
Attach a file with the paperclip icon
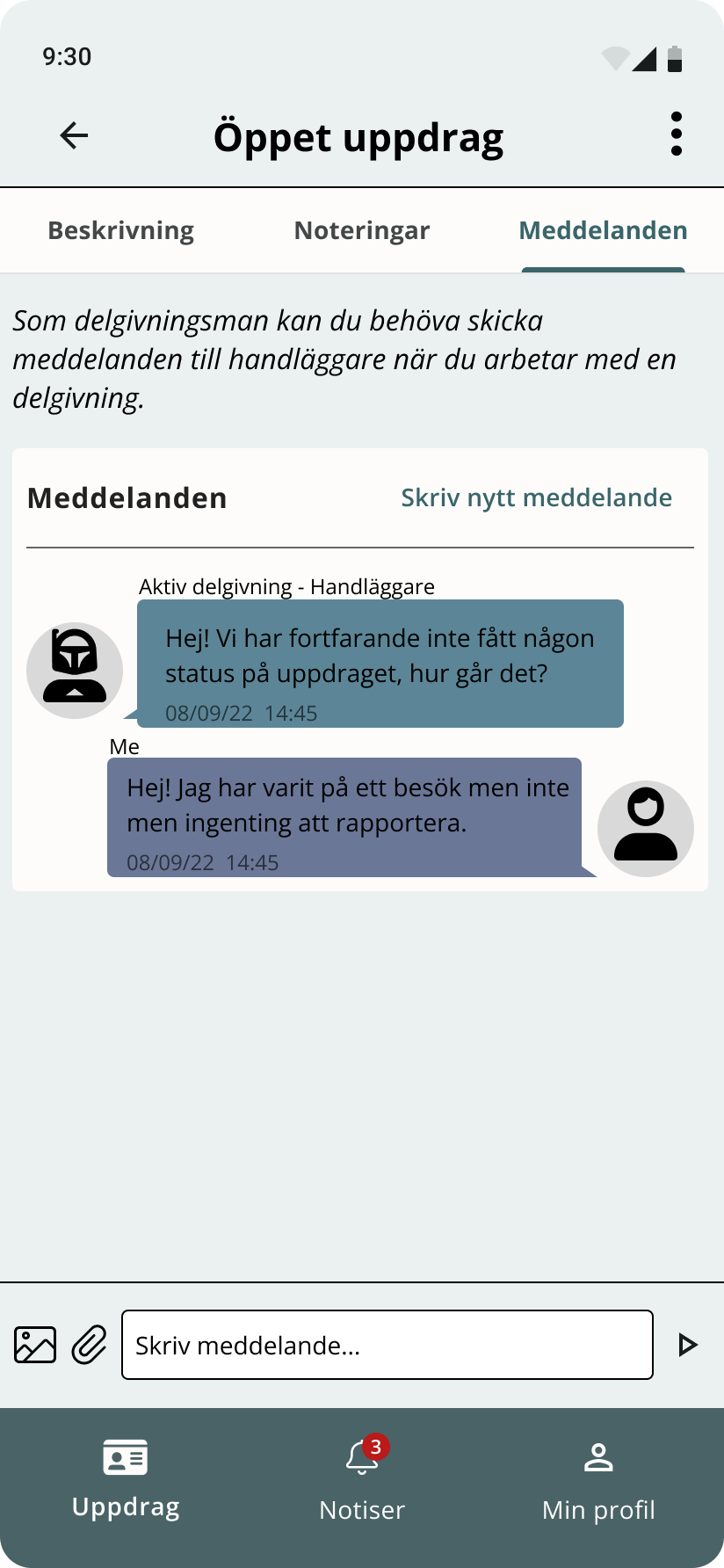click(89, 1345)
